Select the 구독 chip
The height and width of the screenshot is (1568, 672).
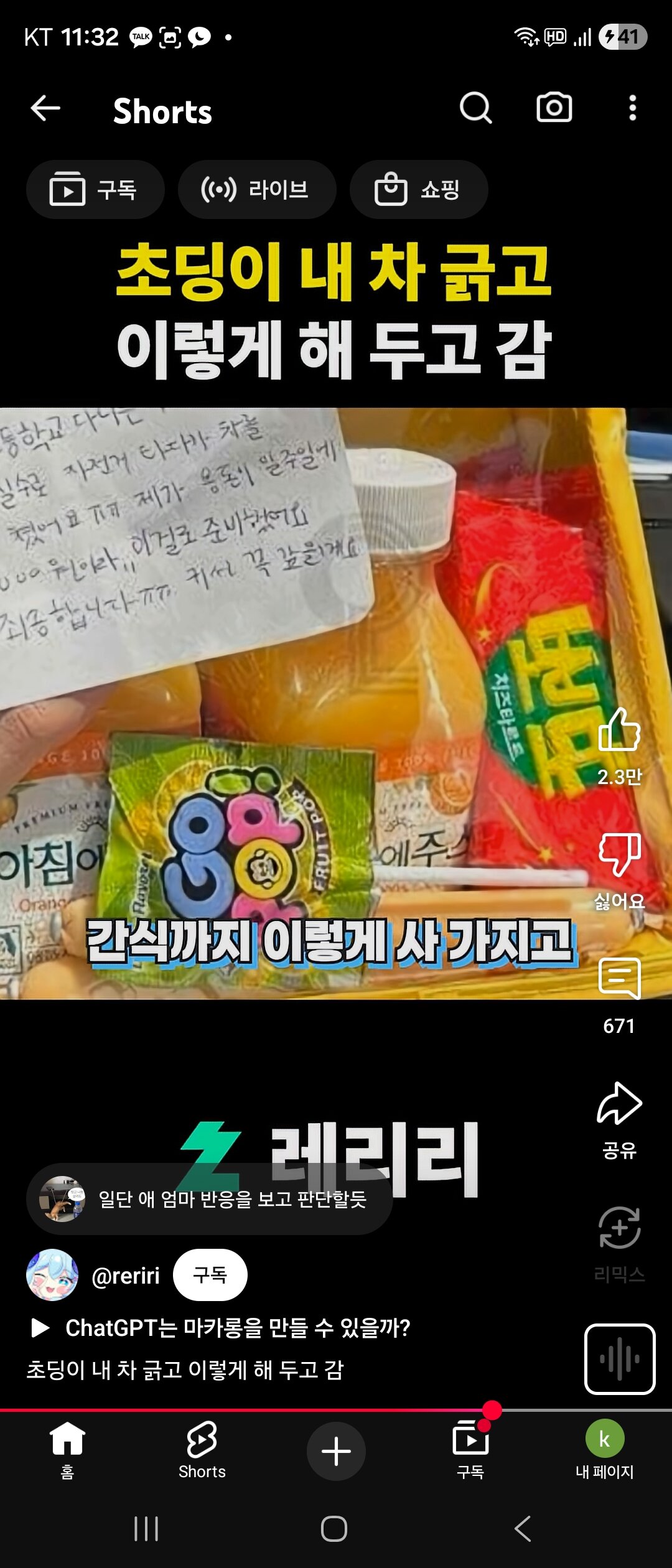[95, 190]
